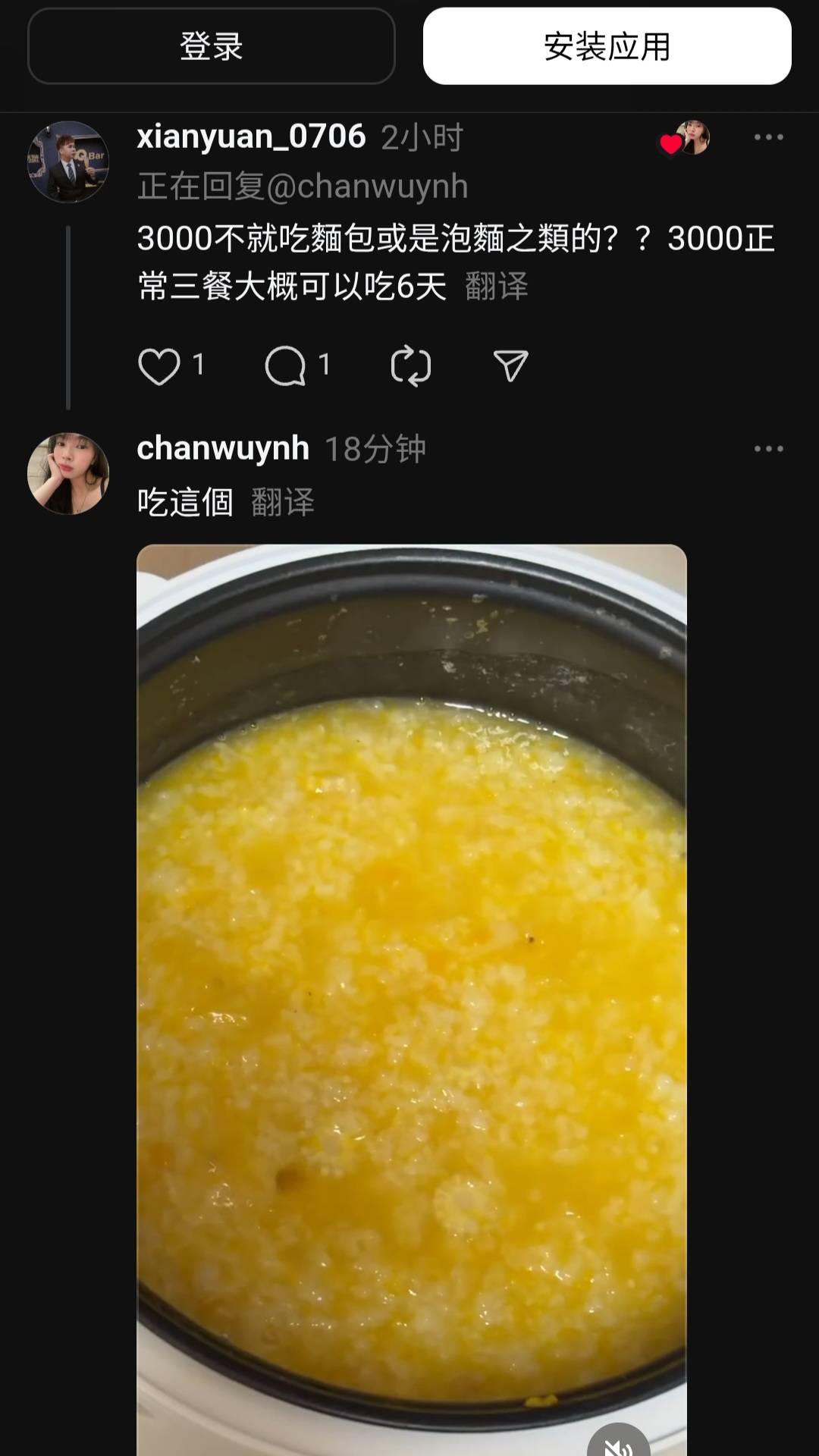
Task: Open chanwuynh's profile avatar
Action: tap(68, 473)
